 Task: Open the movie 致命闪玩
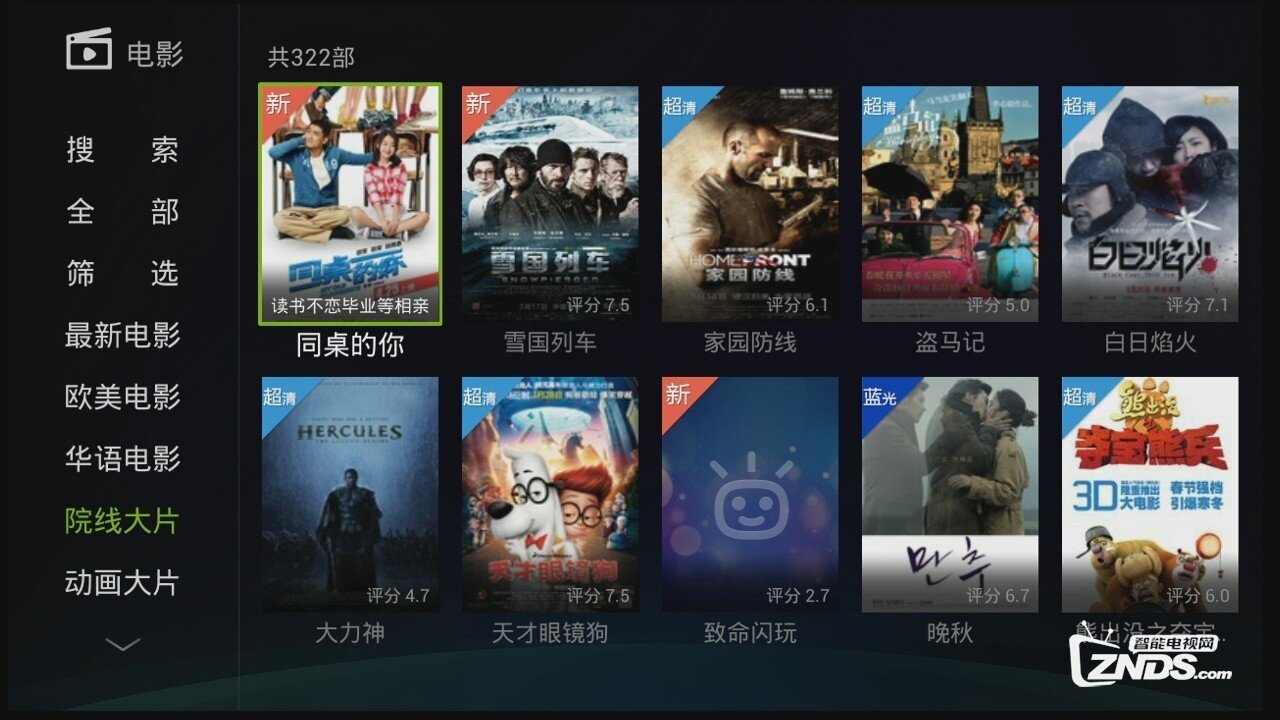point(750,494)
